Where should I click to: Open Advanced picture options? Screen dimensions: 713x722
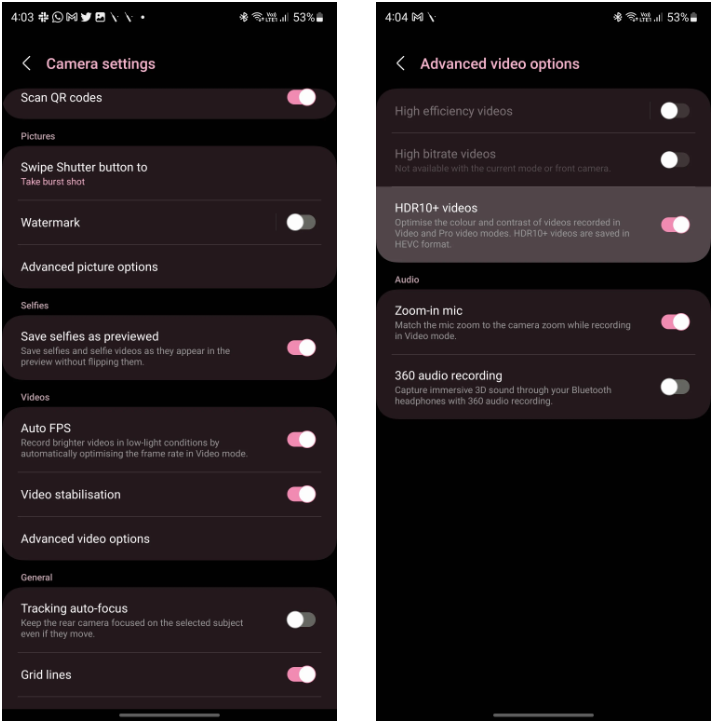click(90, 267)
